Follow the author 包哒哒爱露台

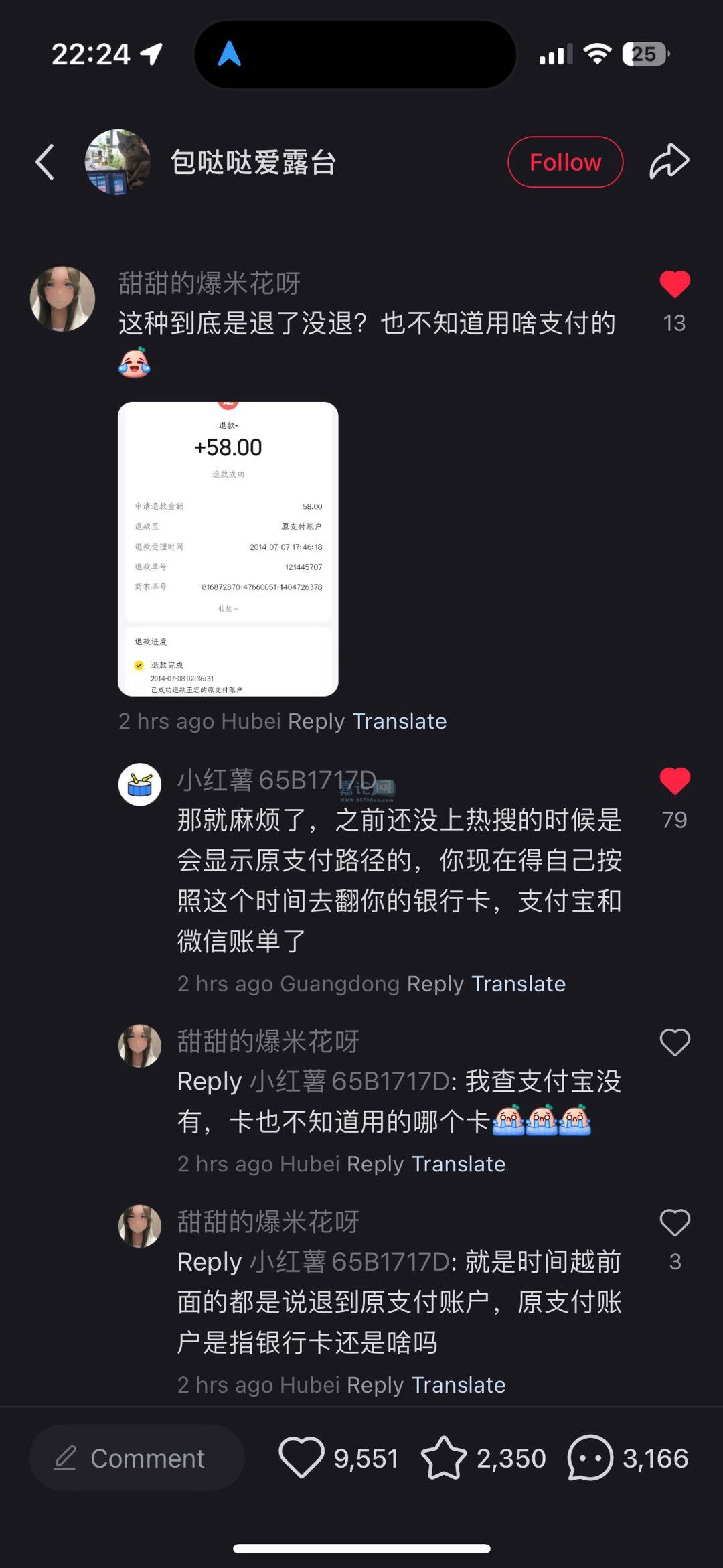[x=565, y=162]
